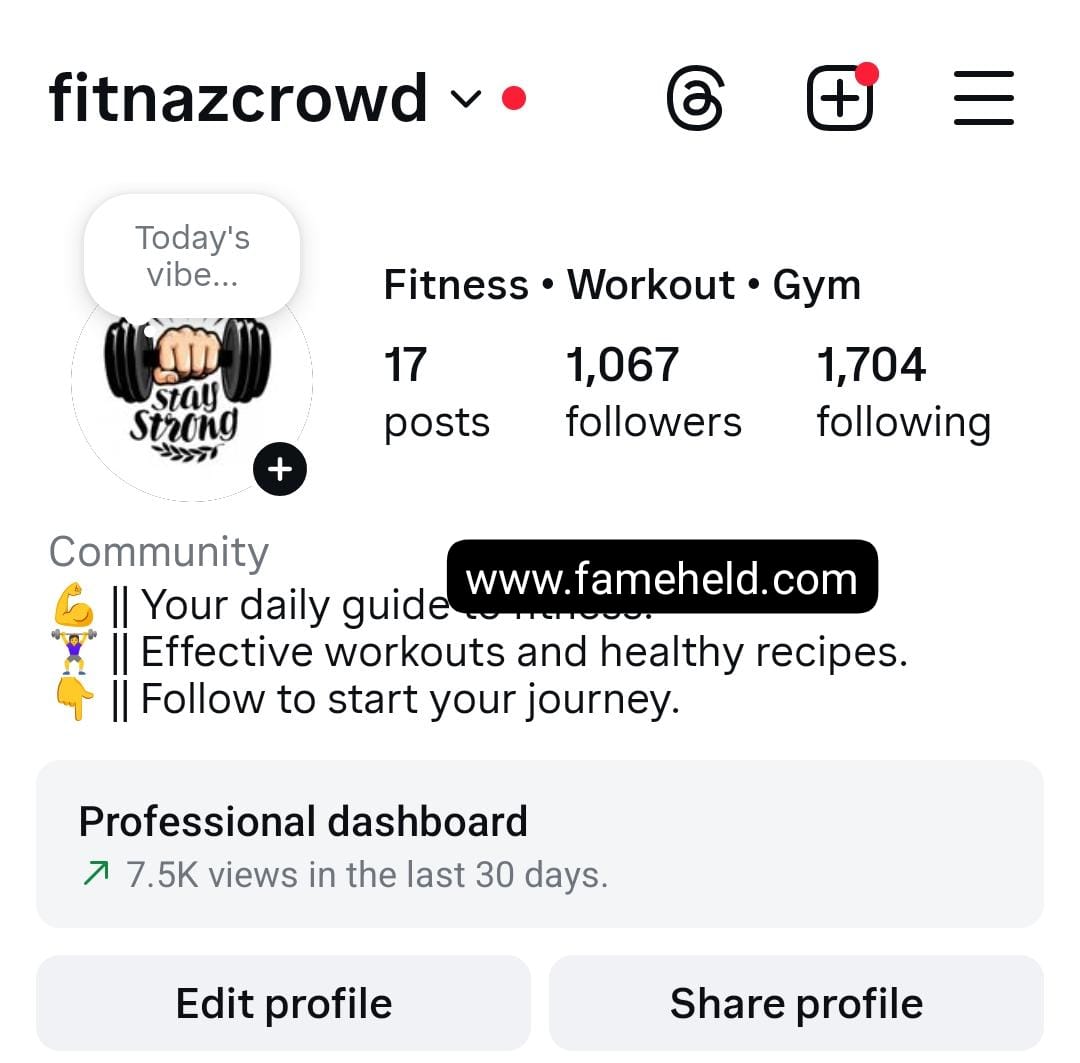
Task: Add a story via profile picture plus
Action: pos(279,469)
